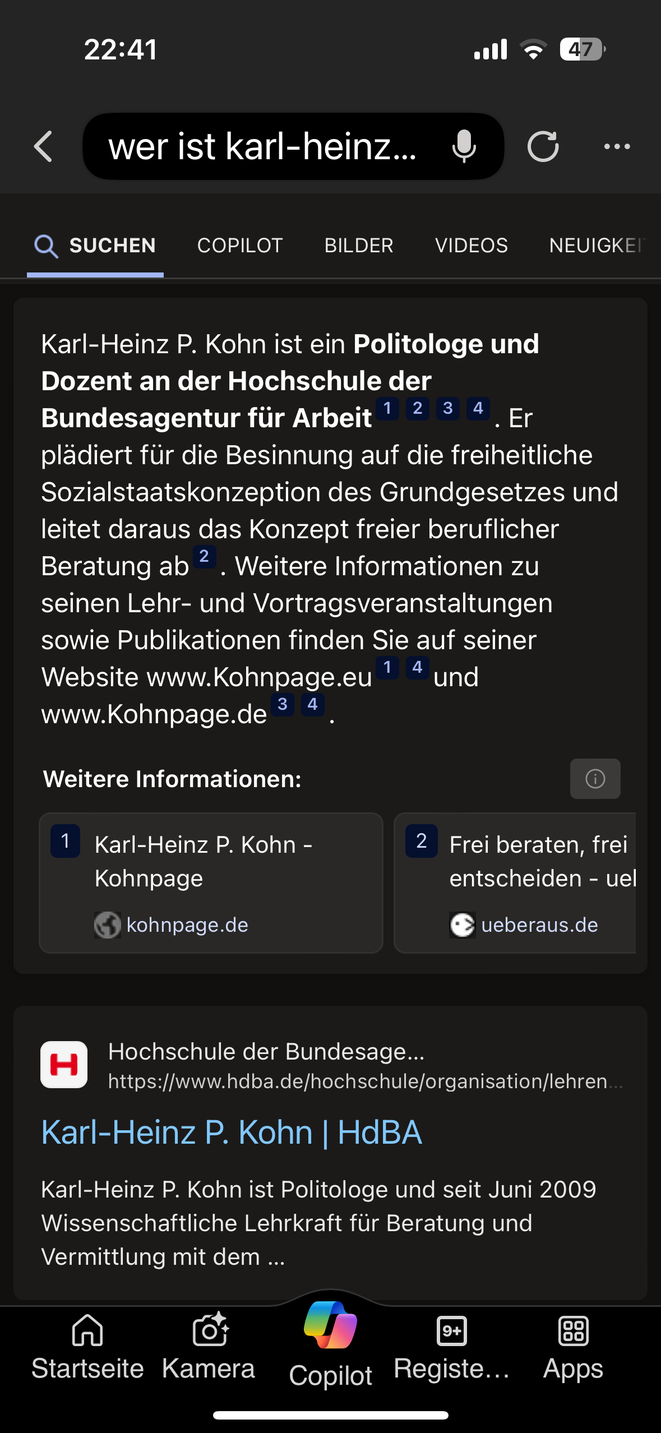Switch to the Neuigkeiten tab
Viewport: 661px width, 1433px height.
click(x=596, y=245)
